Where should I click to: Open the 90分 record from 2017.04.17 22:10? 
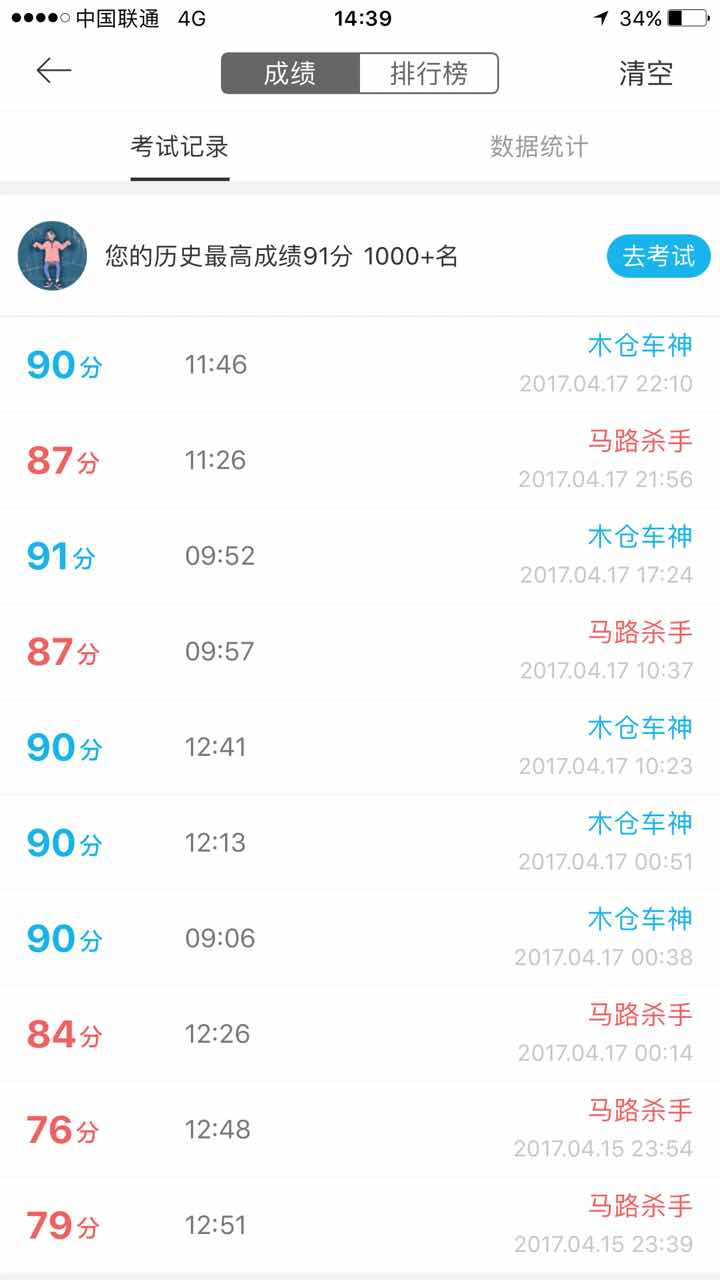coord(360,365)
